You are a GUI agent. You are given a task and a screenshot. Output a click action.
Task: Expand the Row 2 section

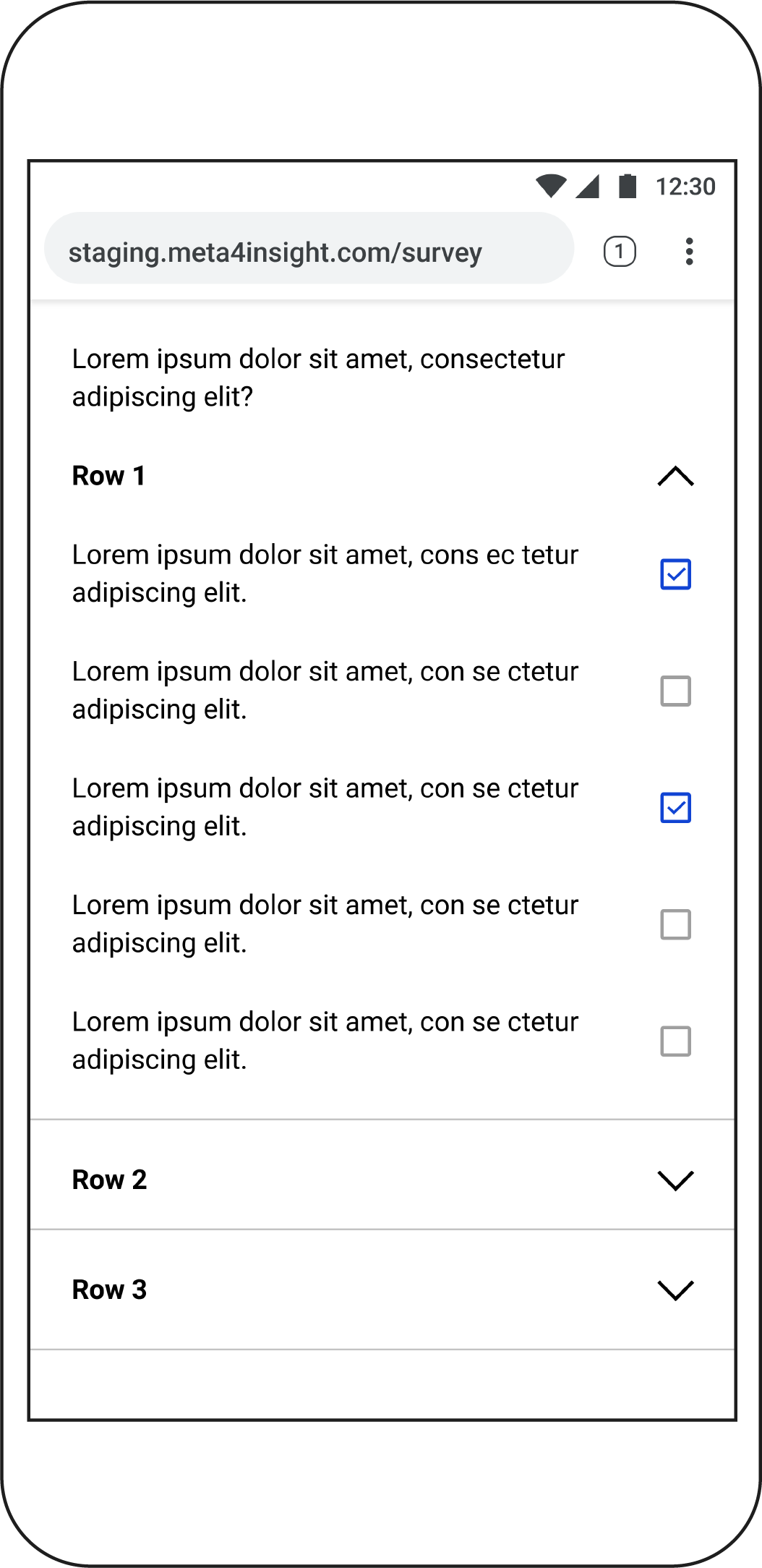click(675, 1180)
